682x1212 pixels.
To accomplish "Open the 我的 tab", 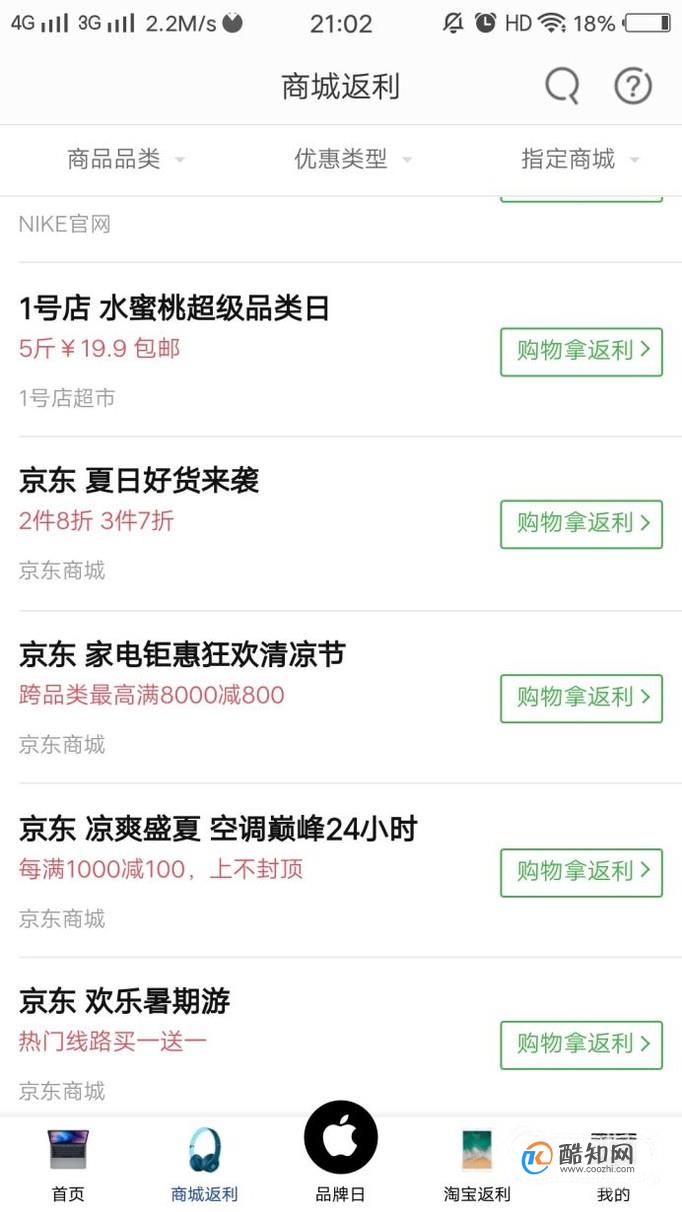I will tap(613, 1165).
